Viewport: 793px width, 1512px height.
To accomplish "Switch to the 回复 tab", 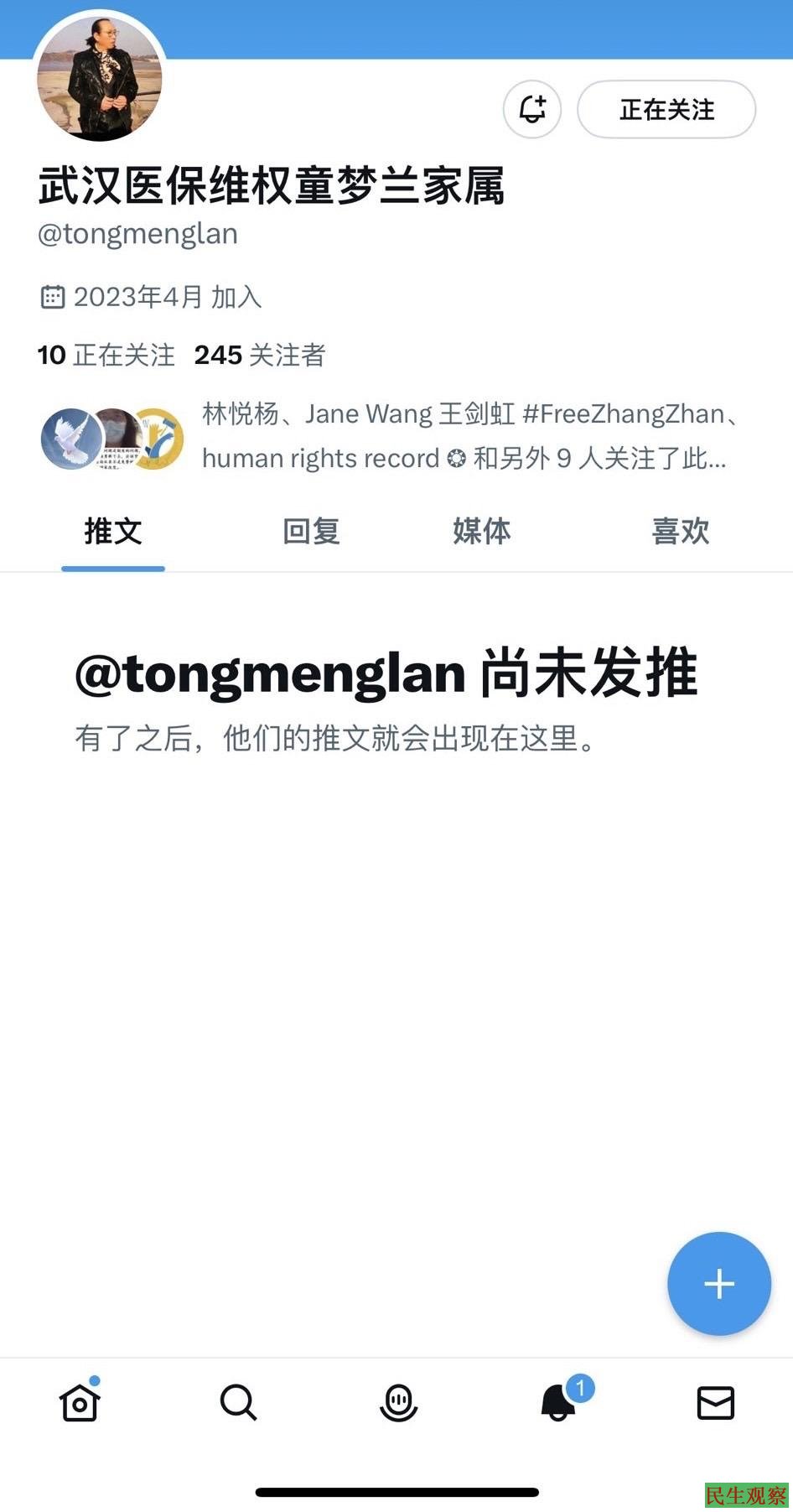I will click(x=311, y=531).
